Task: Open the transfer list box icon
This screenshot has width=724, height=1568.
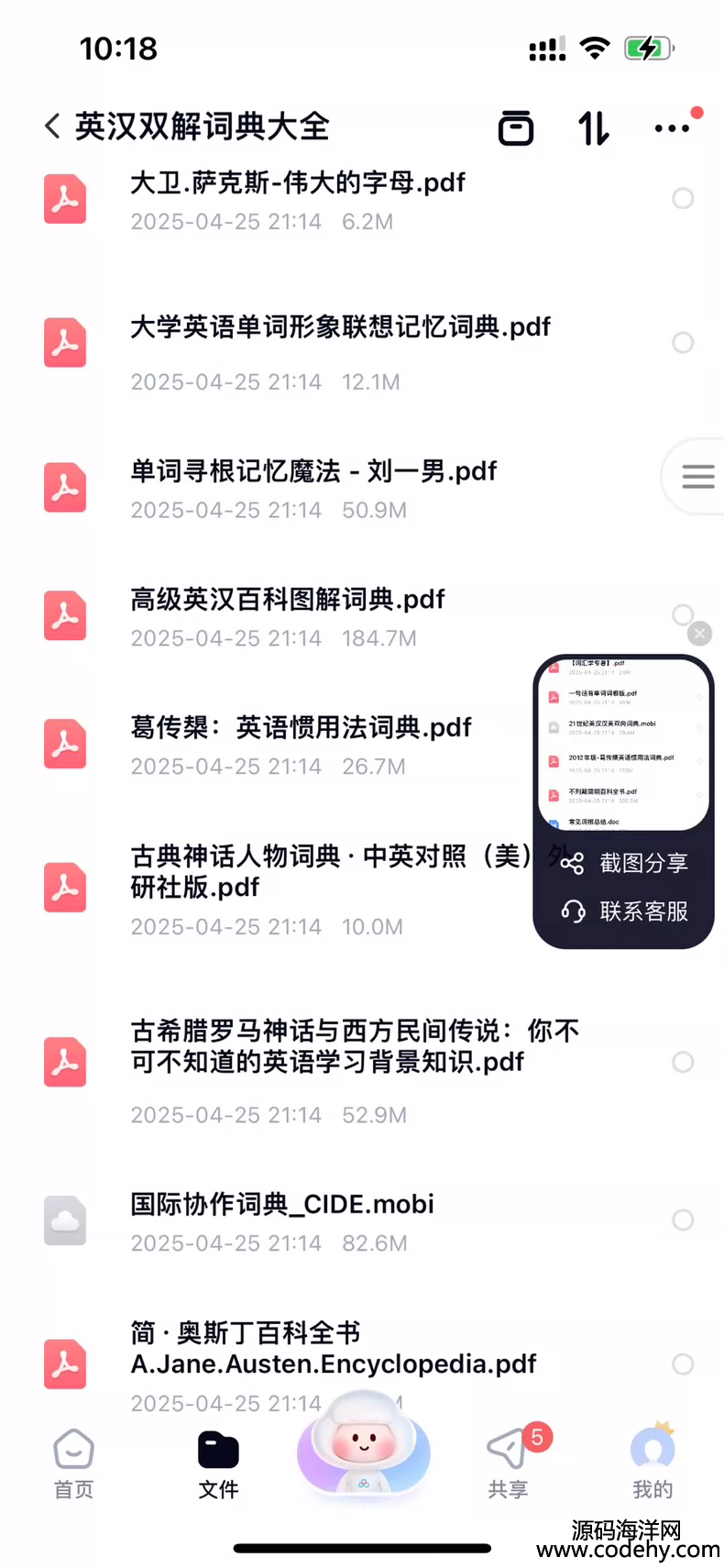Action: pos(516,127)
